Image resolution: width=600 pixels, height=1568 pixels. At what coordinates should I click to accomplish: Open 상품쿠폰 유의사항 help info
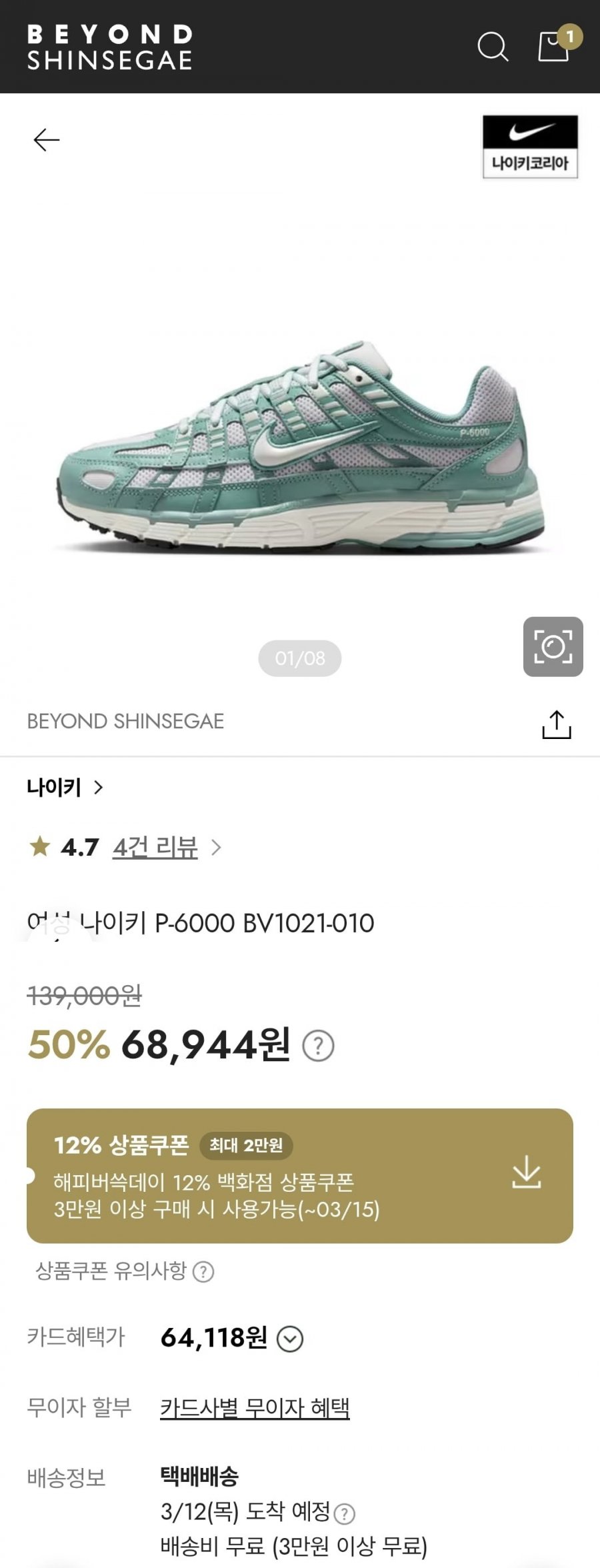(203, 1272)
